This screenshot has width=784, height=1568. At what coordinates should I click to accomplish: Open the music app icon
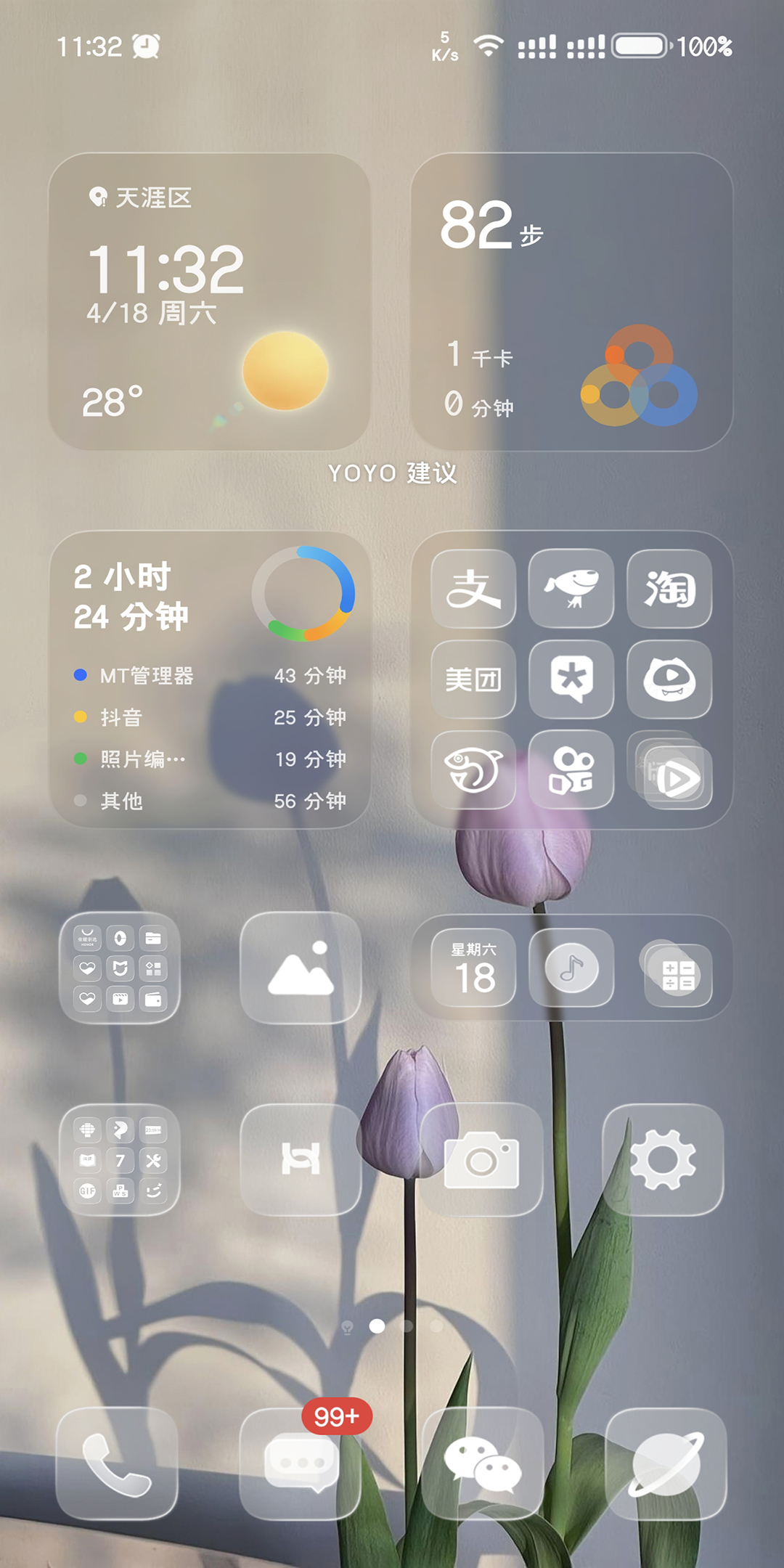pyautogui.click(x=571, y=968)
